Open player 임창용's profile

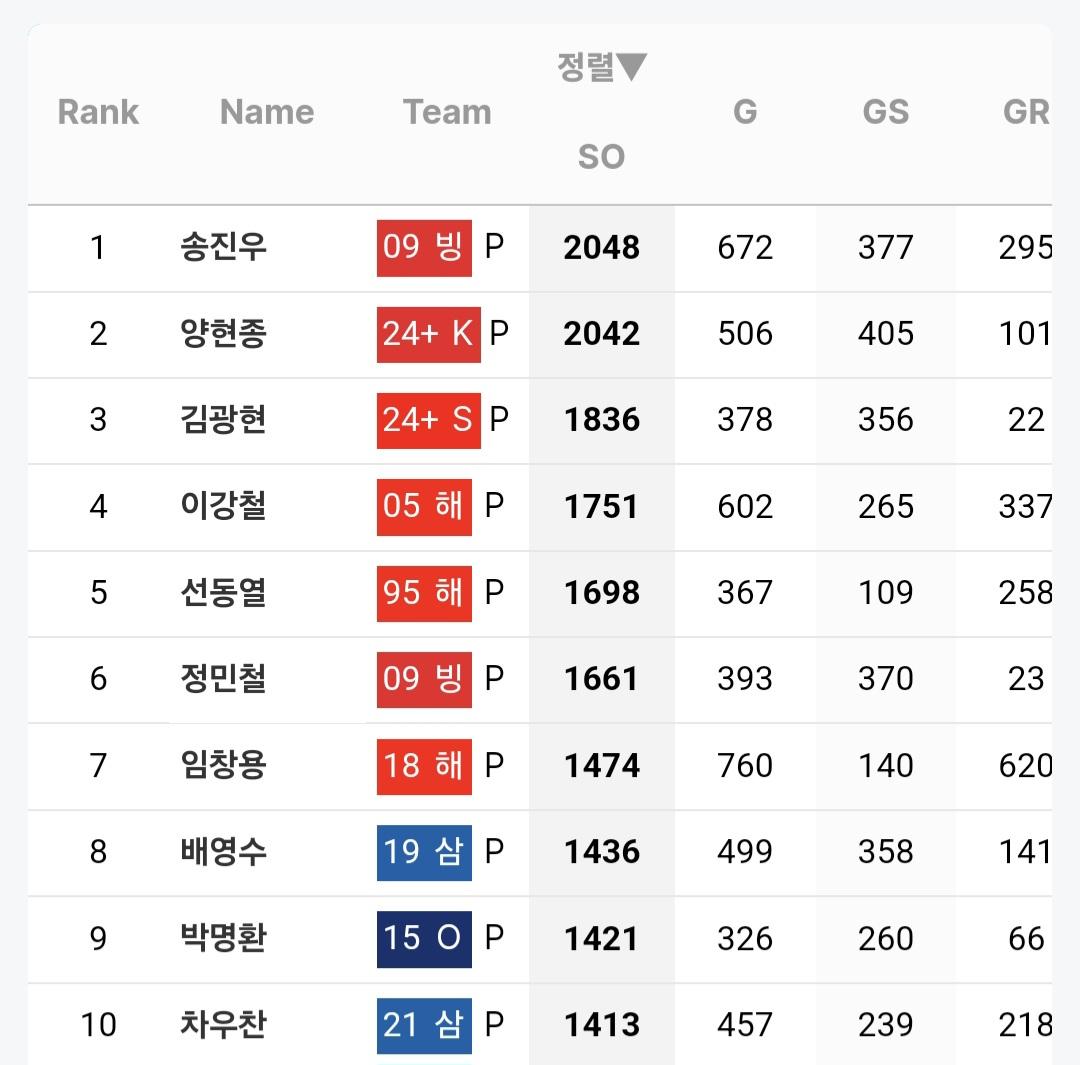224,765
